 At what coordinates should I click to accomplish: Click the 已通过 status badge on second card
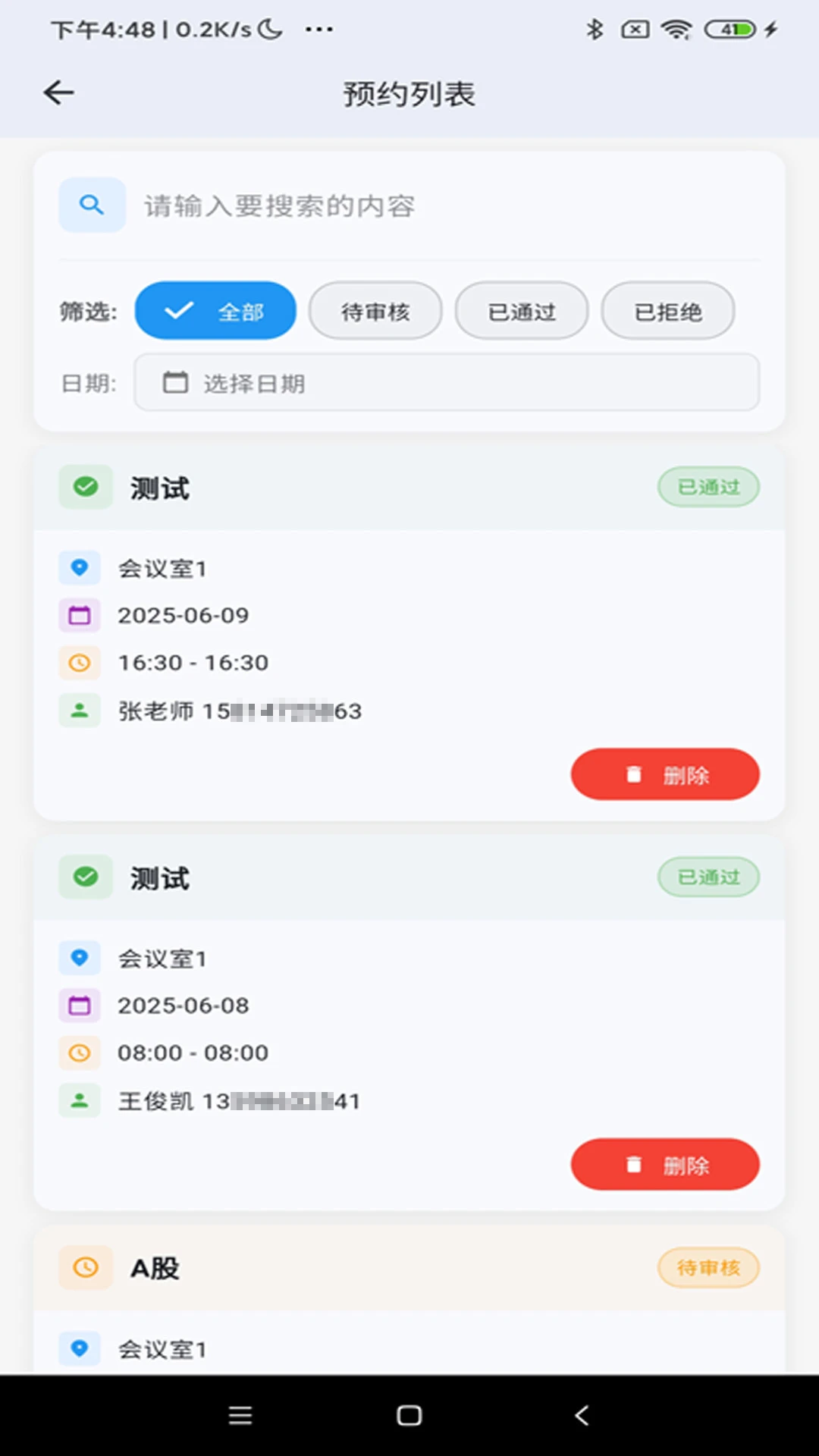(708, 877)
